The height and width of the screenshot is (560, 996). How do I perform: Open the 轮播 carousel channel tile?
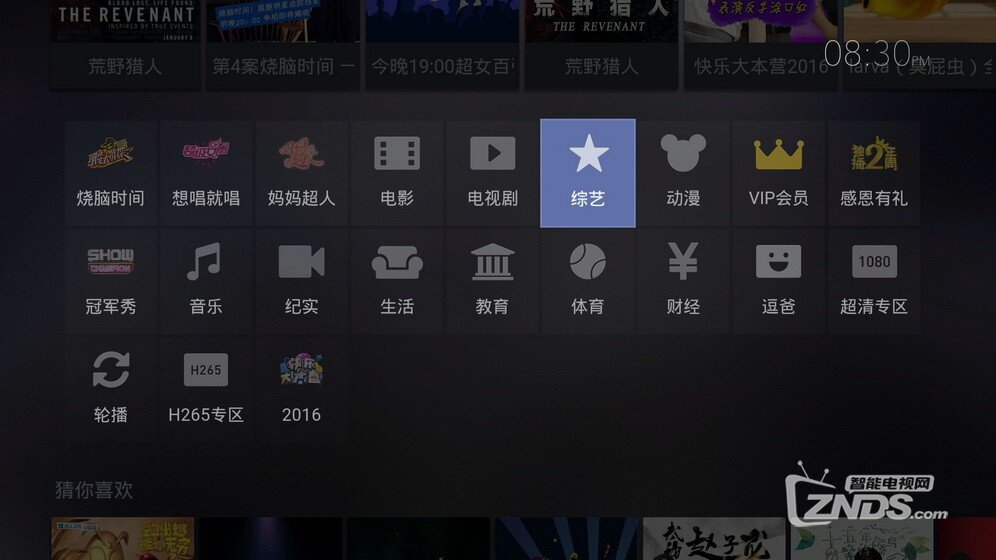110,389
